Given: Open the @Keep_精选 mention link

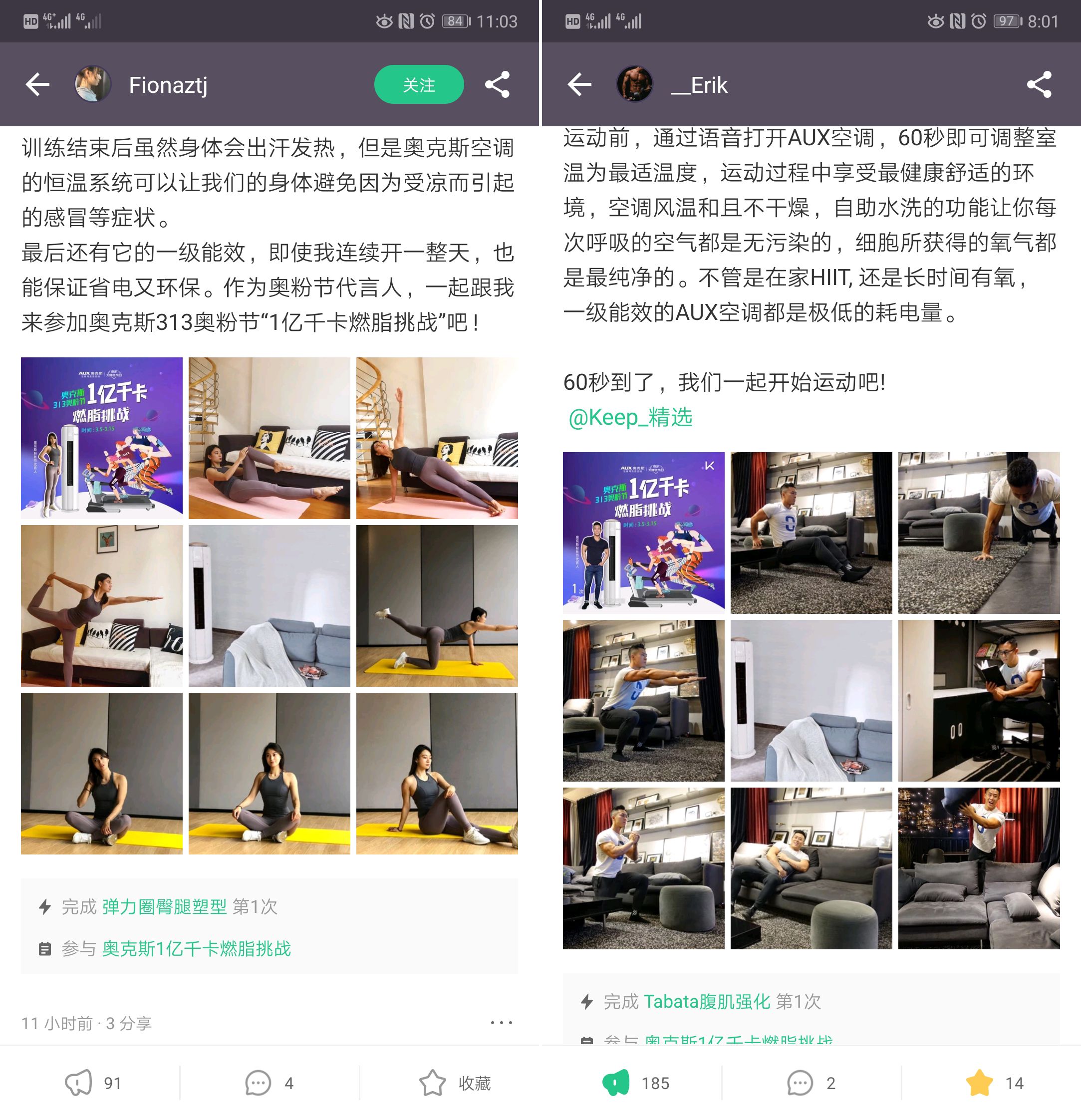Looking at the screenshot, I should 630,418.
